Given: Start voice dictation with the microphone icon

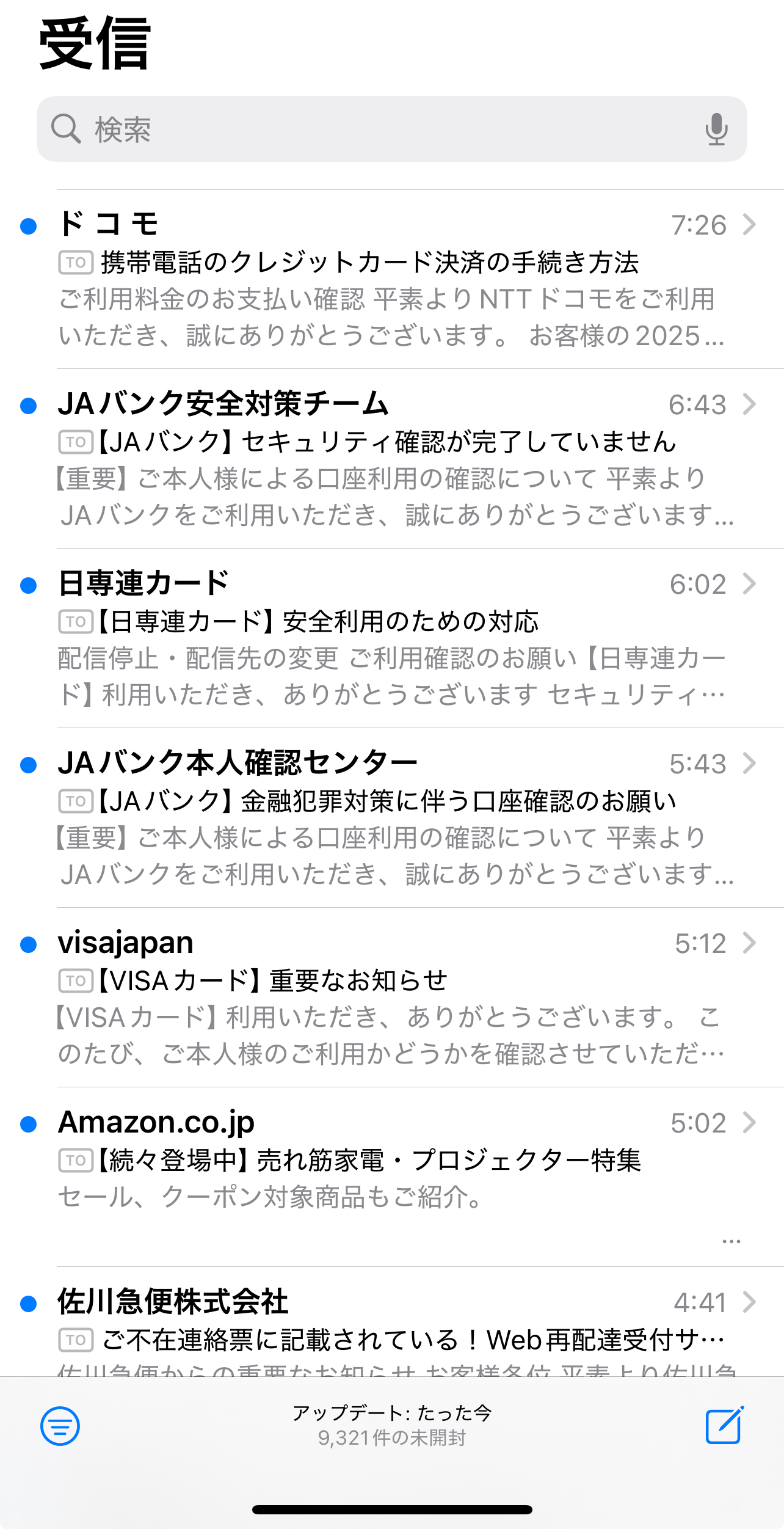Looking at the screenshot, I should 716,129.
